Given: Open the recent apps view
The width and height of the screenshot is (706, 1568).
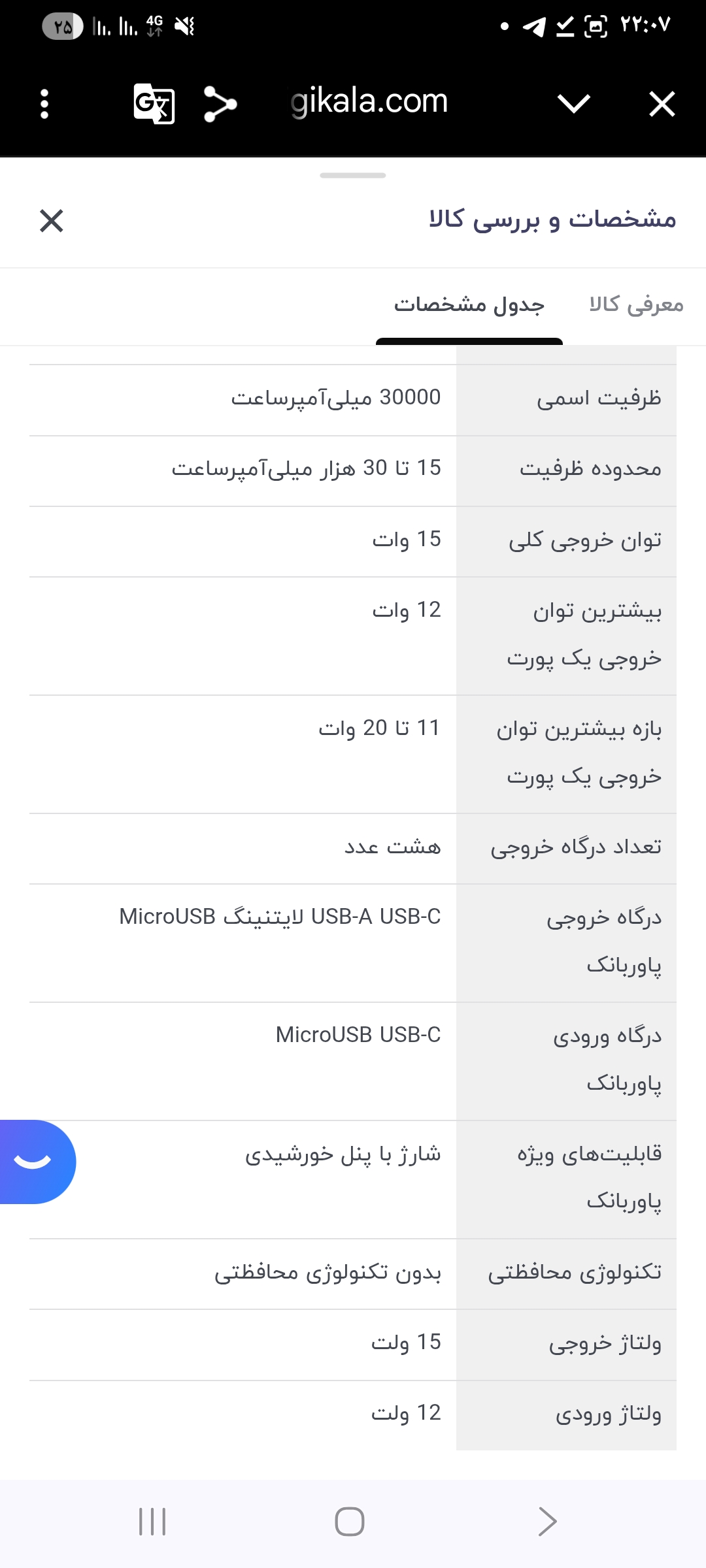Looking at the screenshot, I should 152,1522.
